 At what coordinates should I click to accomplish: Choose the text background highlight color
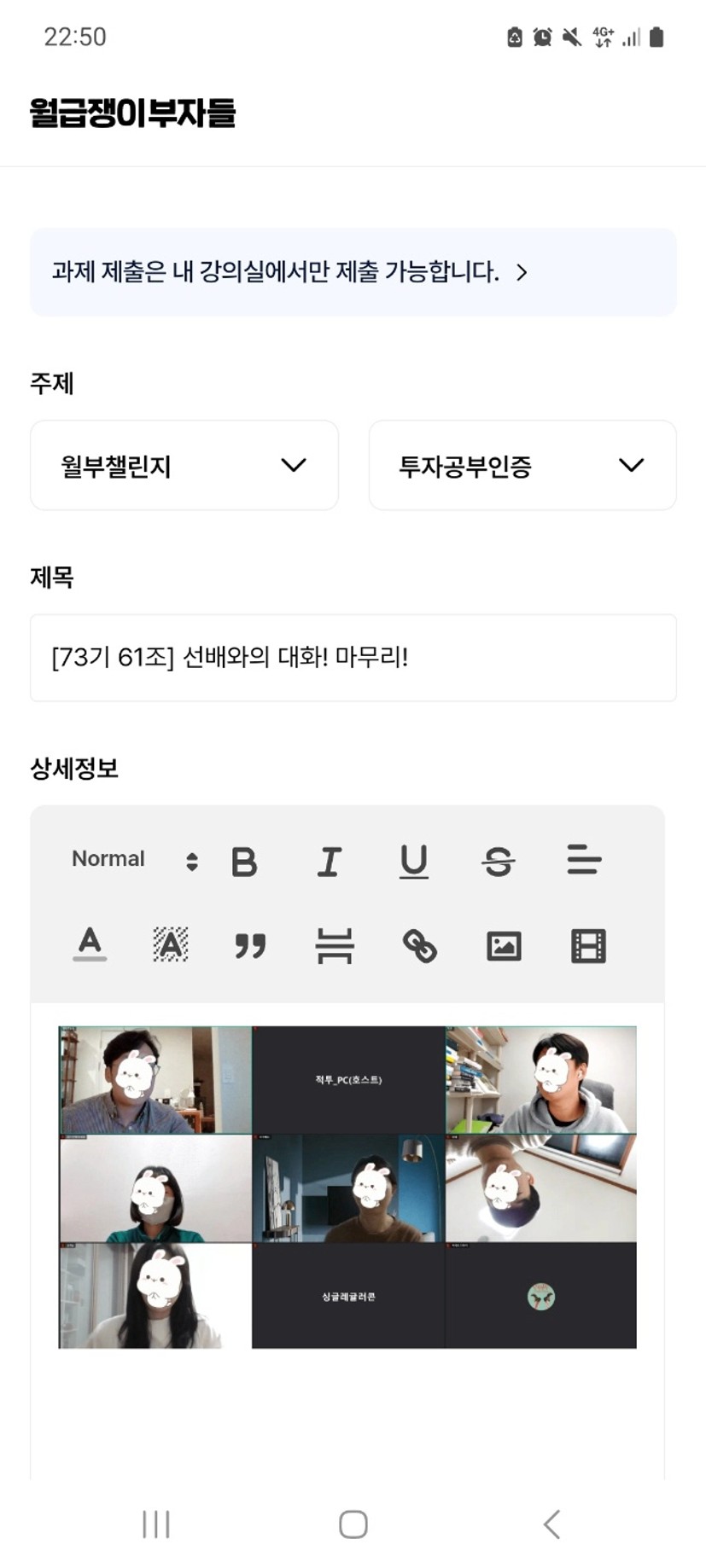pos(170,945)
